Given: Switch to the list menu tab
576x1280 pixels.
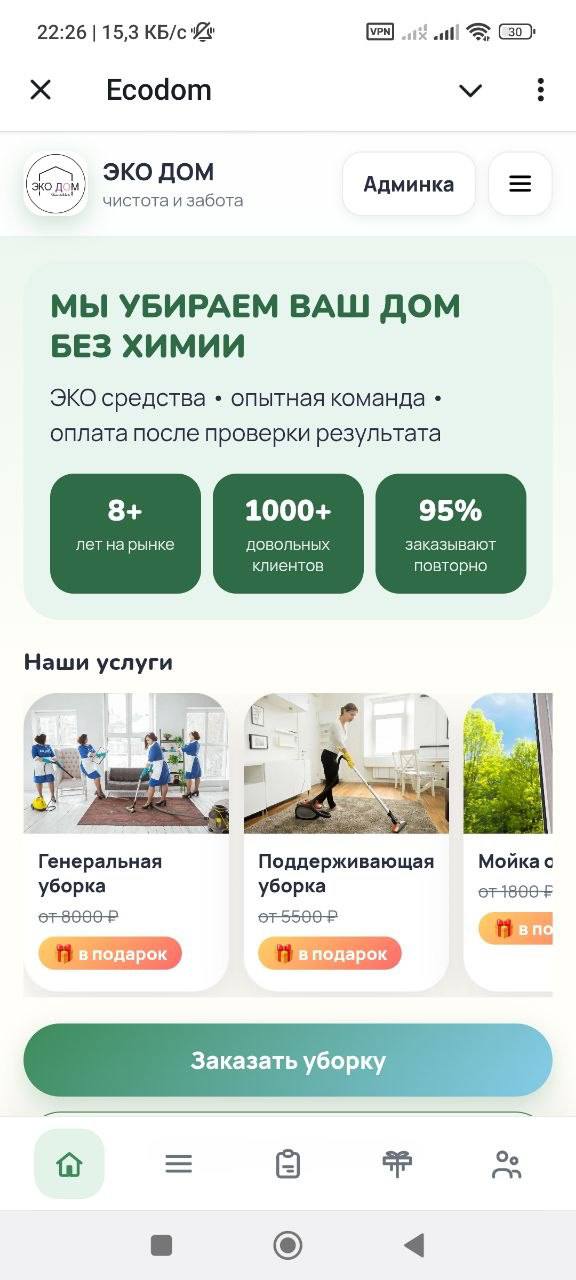Looking at the screenshot, I should [x=179, y=1164].
